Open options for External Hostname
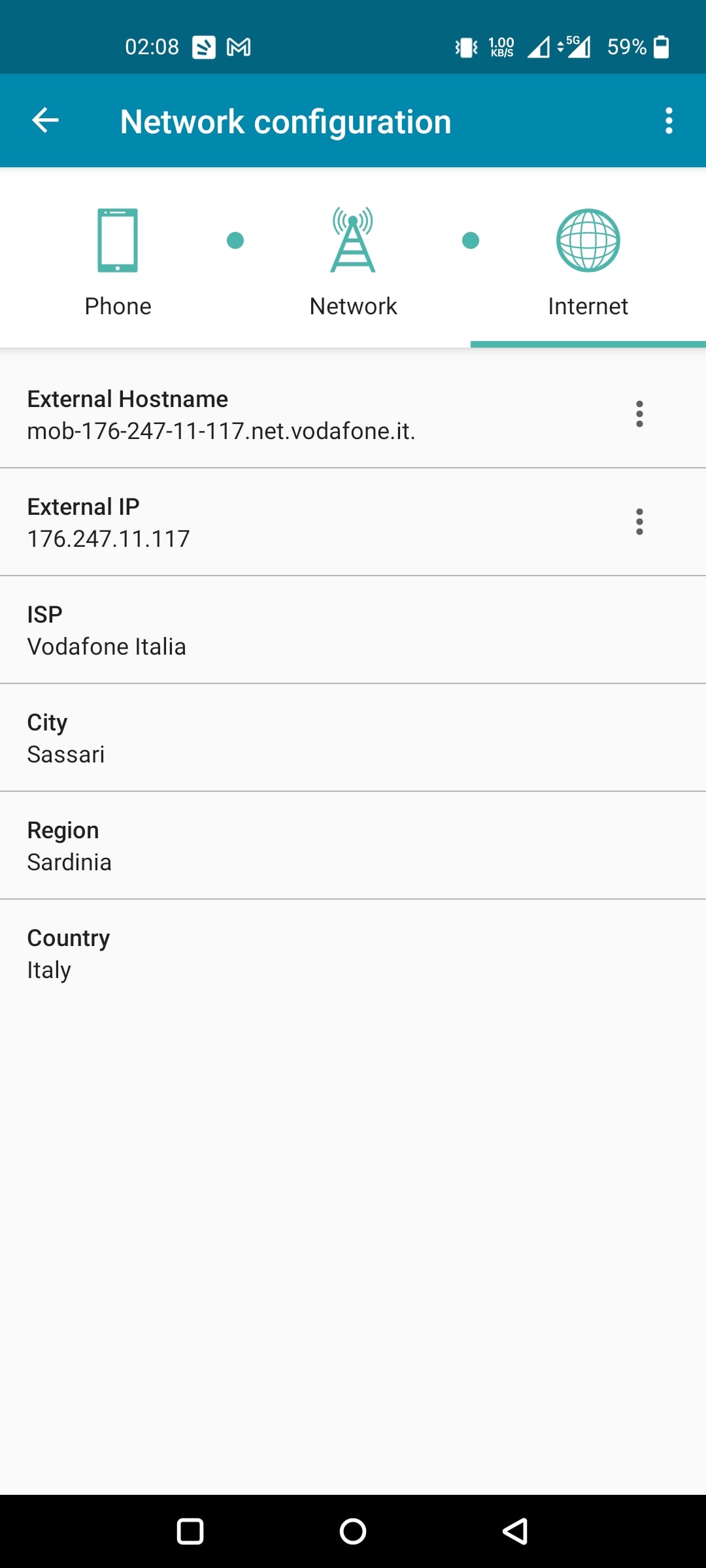Image resolution: width=706 pixels, height=1568 pixels. (x=639, y=414)
